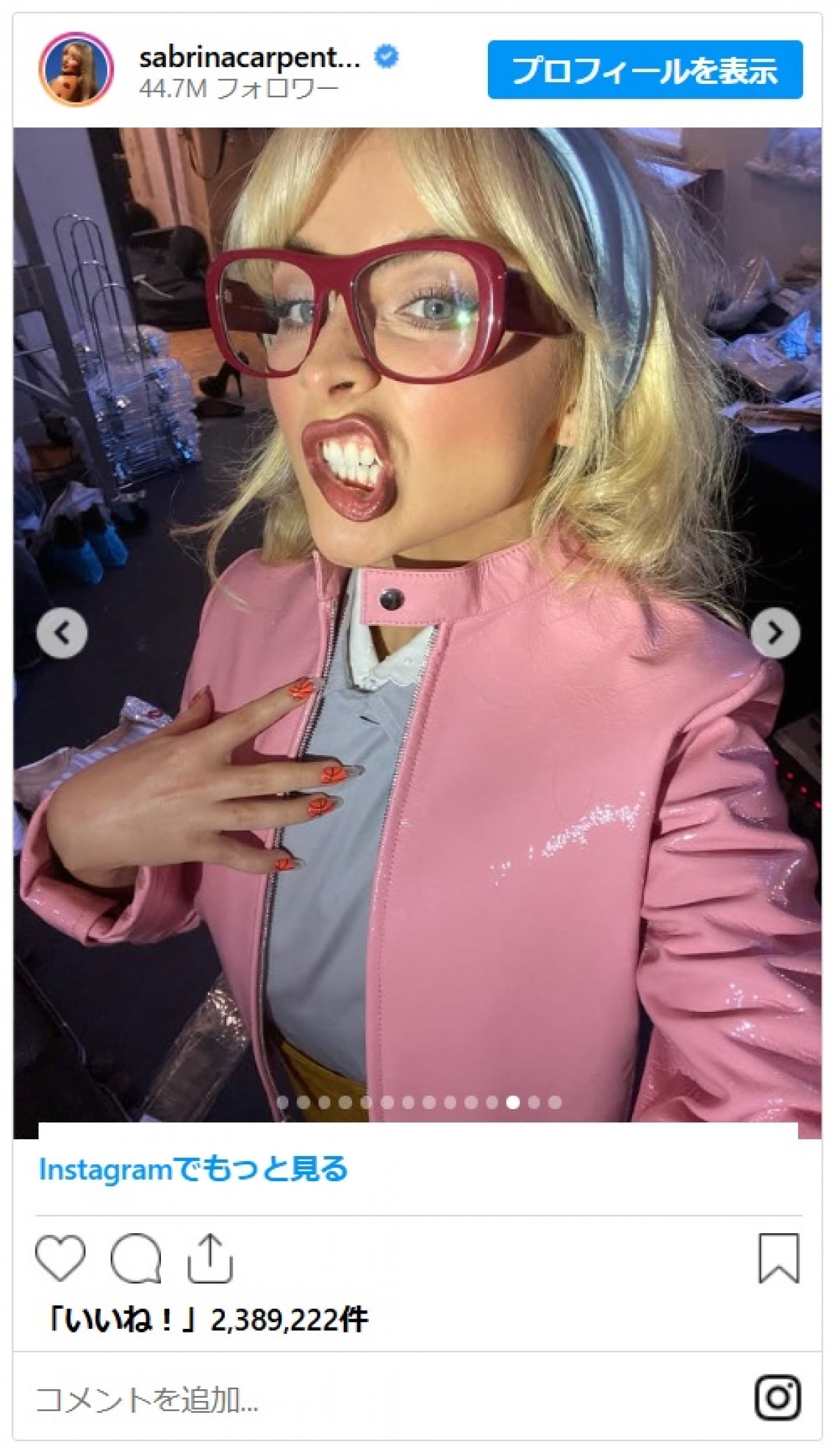Open the Instagram logo icon
The width and height of the screenshot is (840, 1448).
(x=778, y=1398)
